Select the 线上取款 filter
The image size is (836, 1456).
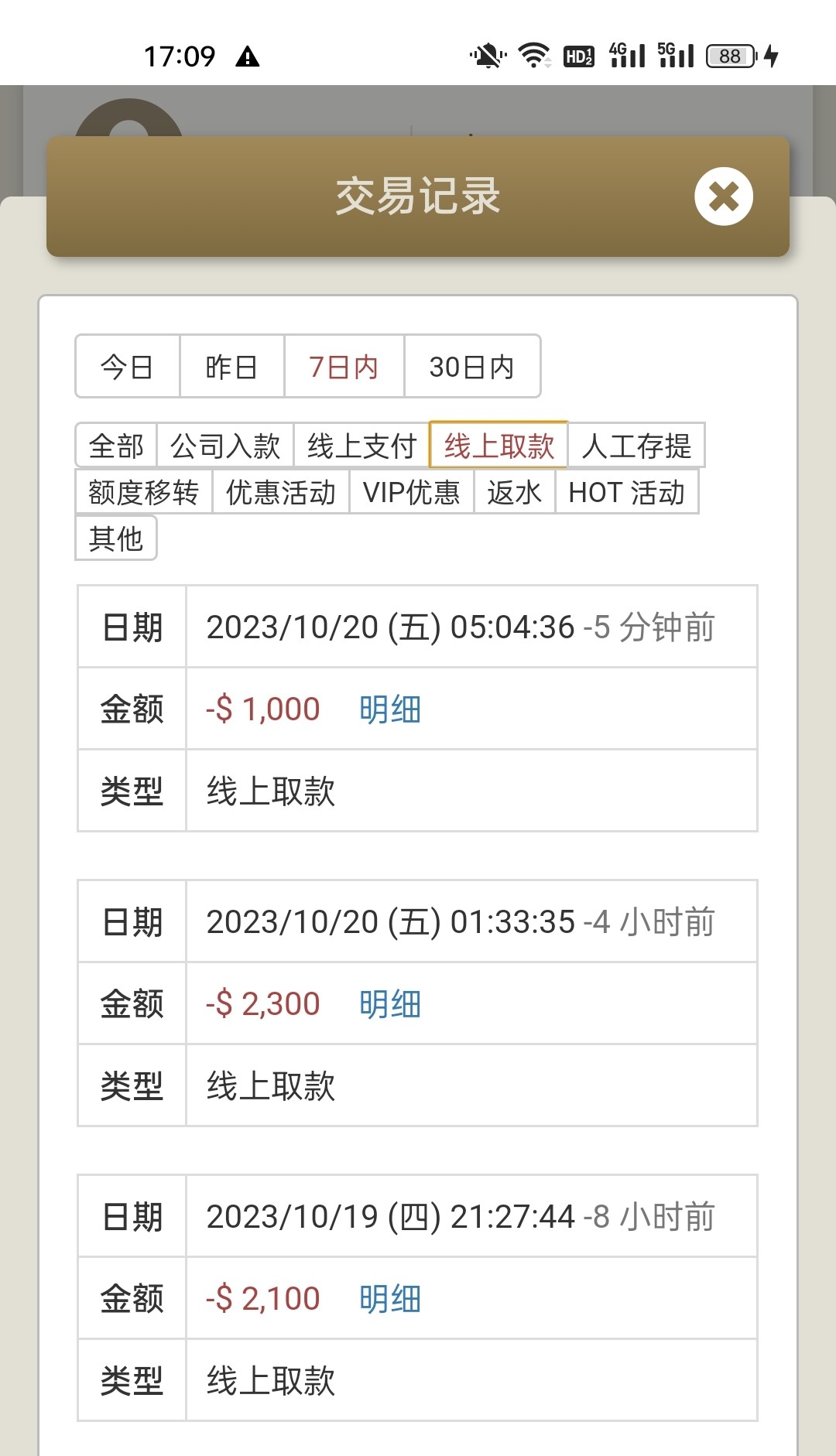pos(499,446)
